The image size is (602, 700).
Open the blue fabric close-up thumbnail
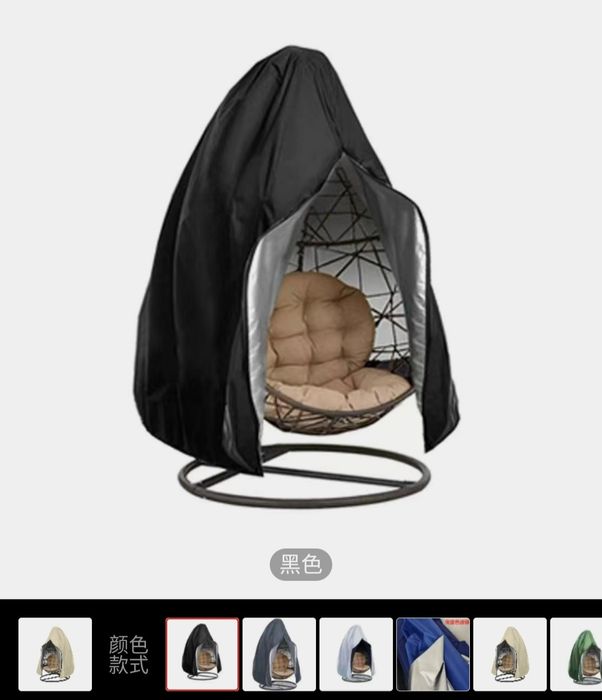click(x=432, y=655)
